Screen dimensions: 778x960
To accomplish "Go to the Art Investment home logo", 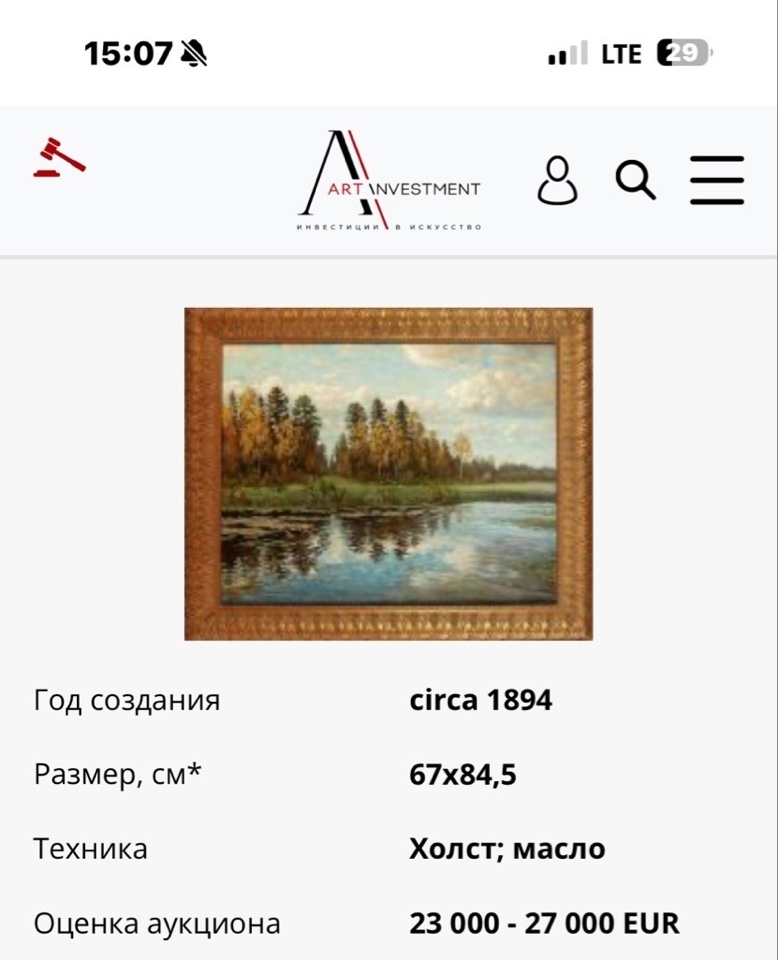I will [x=390, y=181].
